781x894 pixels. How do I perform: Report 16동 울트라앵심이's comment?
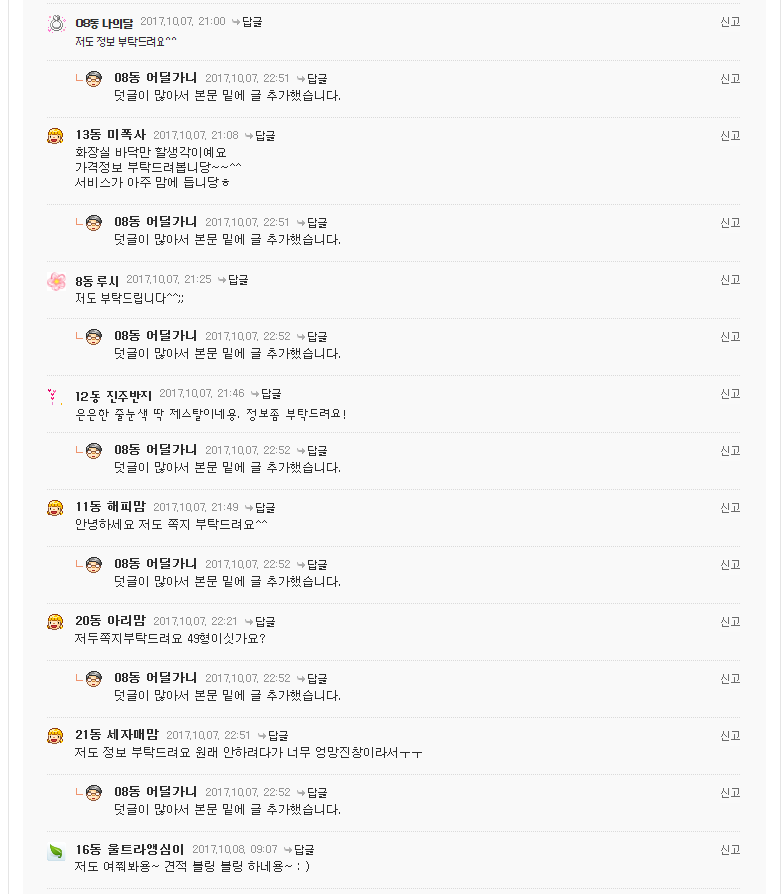tap(730, 850)
